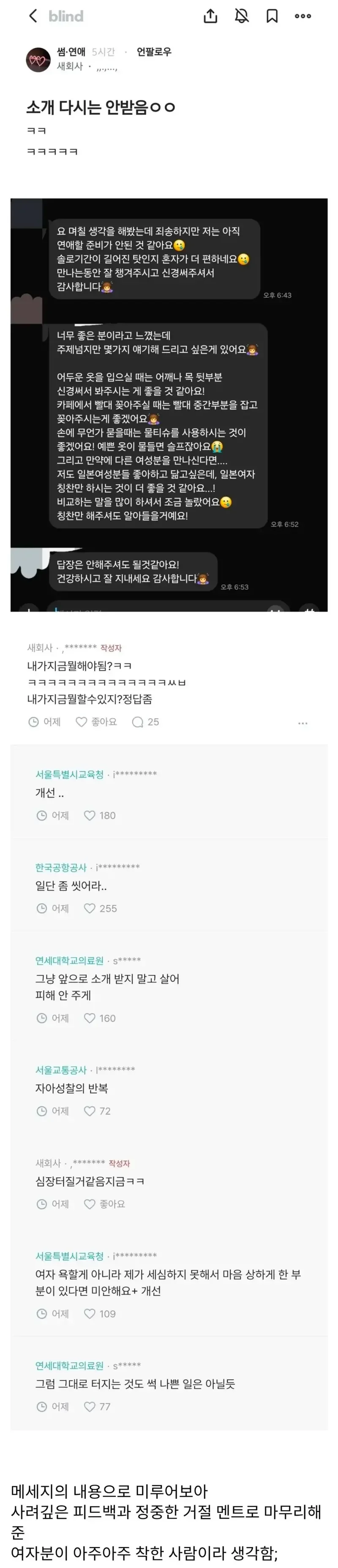This screenshot has width=338, height=1568.
Task: Open the 한국공항공사 company page
Action: tap(61, 867)
